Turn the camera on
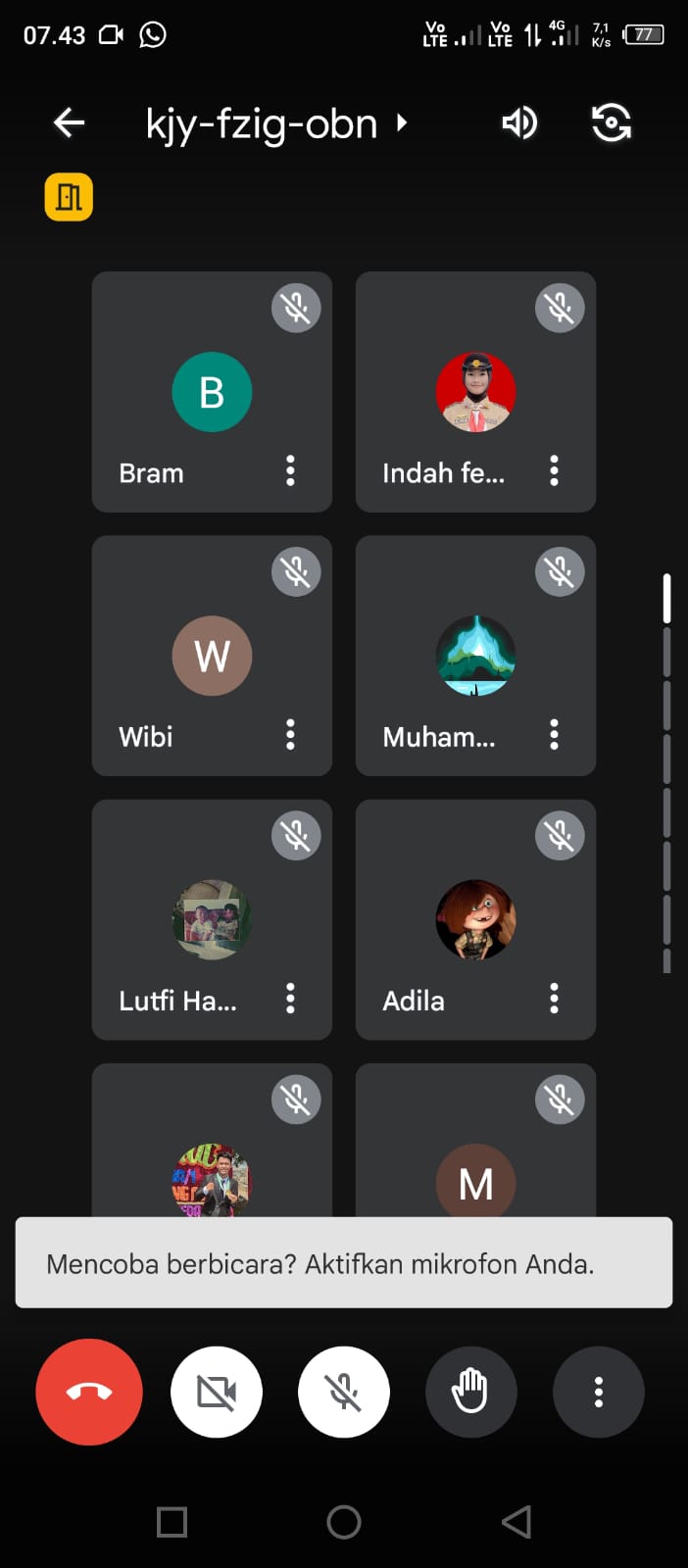The height and width of the screenshot is (1568, 688). pyautogui.click(x=217, y=1392)
